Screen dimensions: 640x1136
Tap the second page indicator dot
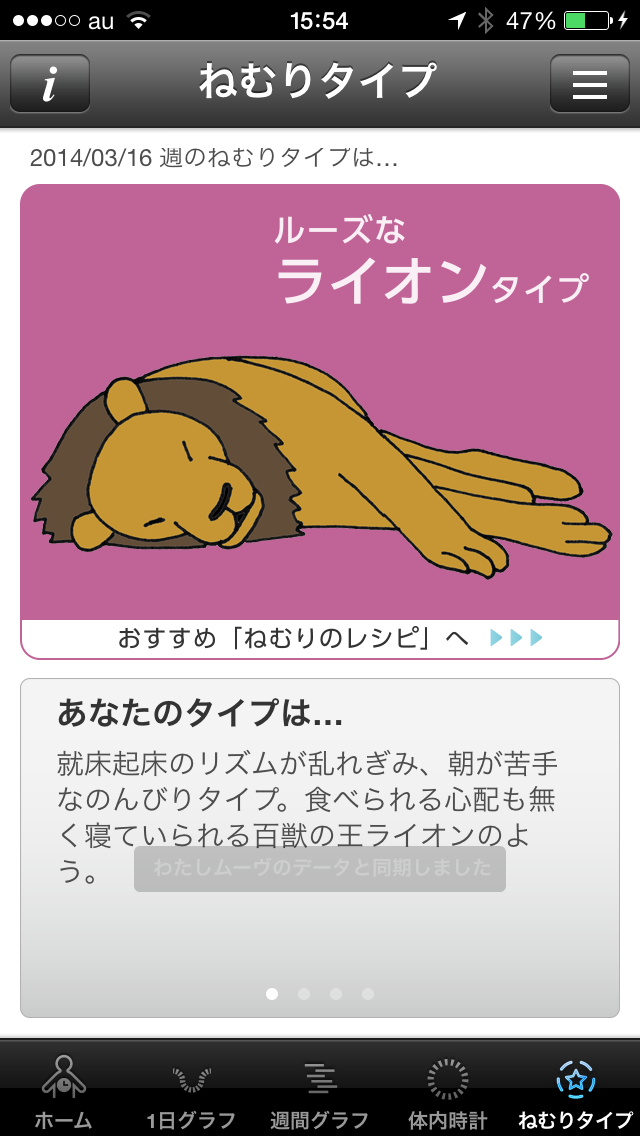tap(304, 994)
